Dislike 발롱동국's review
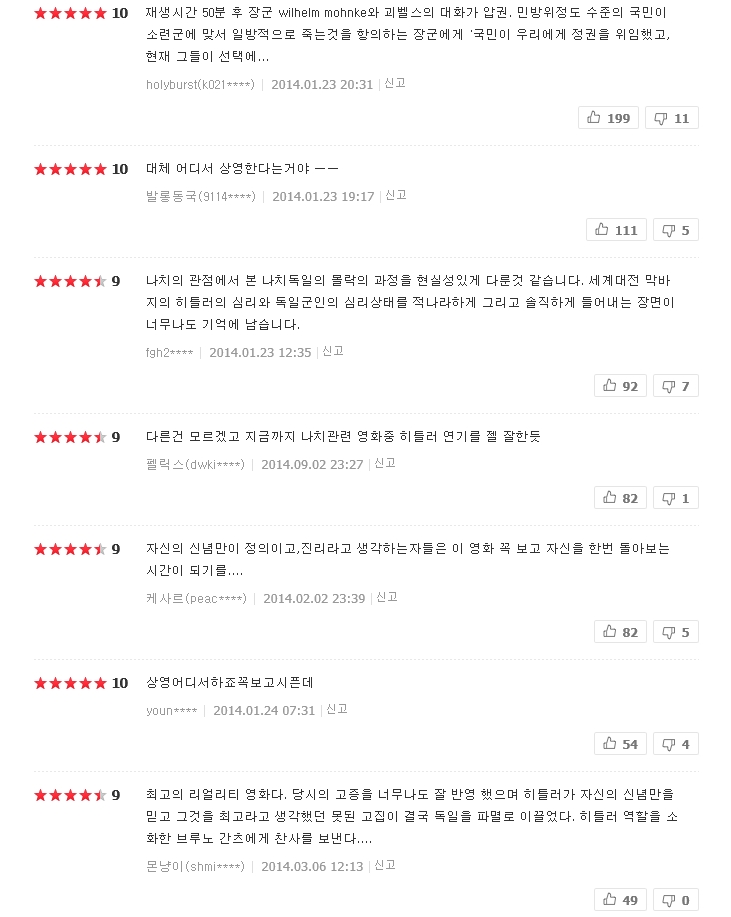The width and height of the screenshot is (731, 917). (675, 230)
